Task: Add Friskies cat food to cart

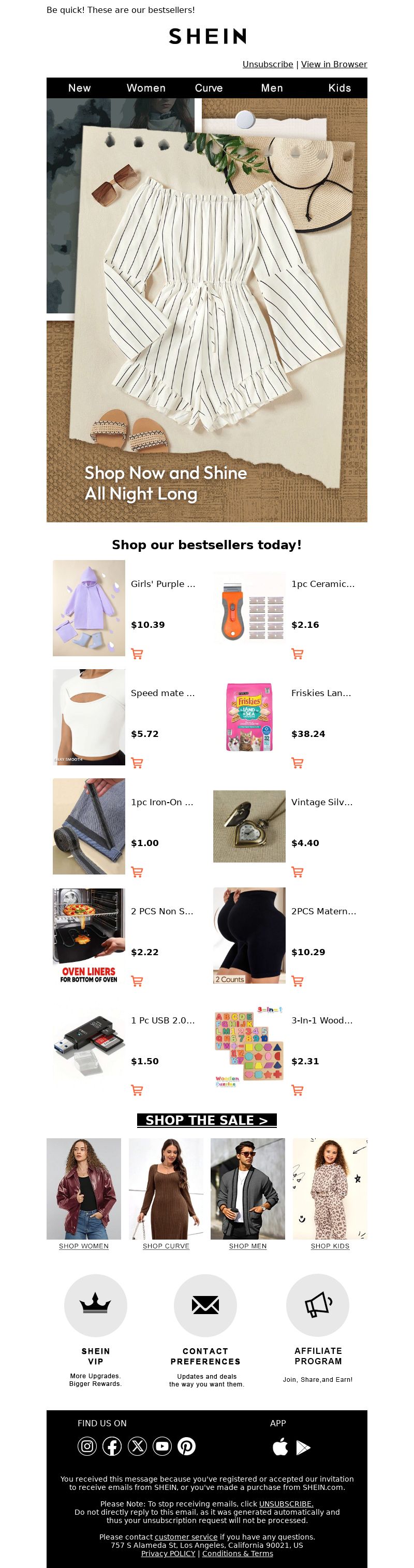Action: point(297,763)
